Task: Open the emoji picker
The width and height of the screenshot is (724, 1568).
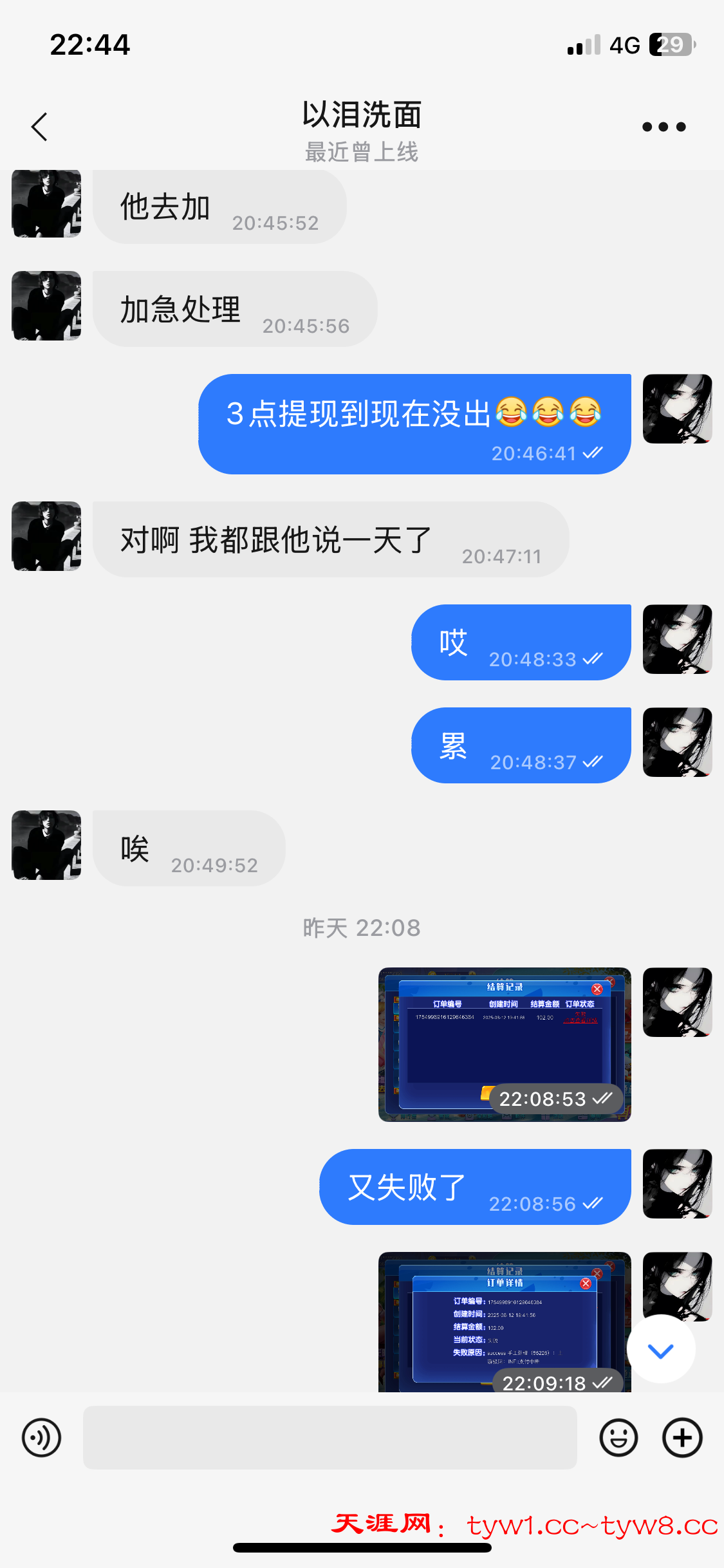Action: (618, 1437)
